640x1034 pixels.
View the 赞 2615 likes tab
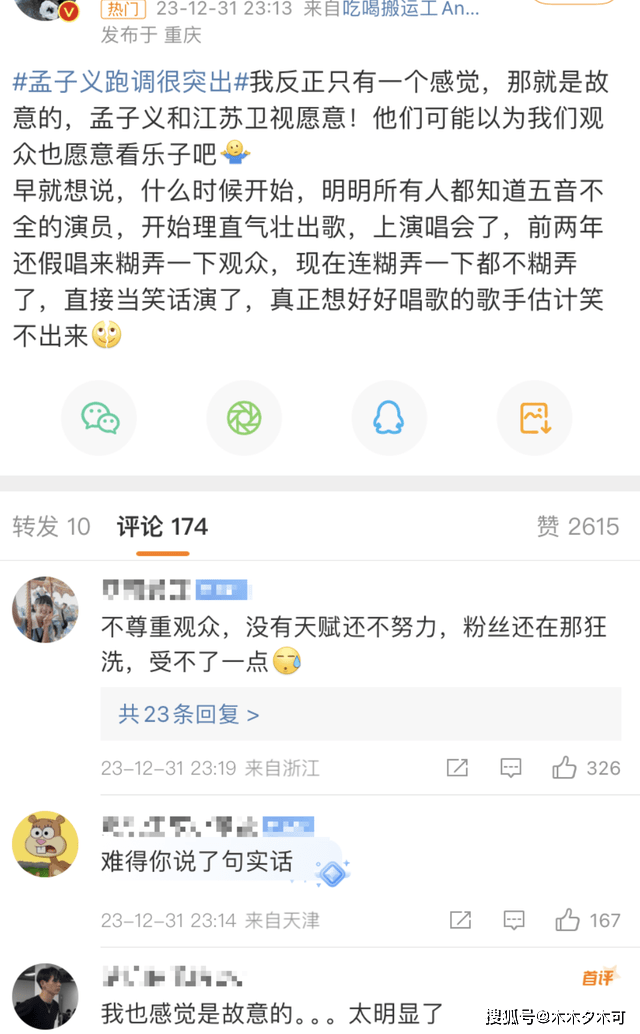coord(577,527)
